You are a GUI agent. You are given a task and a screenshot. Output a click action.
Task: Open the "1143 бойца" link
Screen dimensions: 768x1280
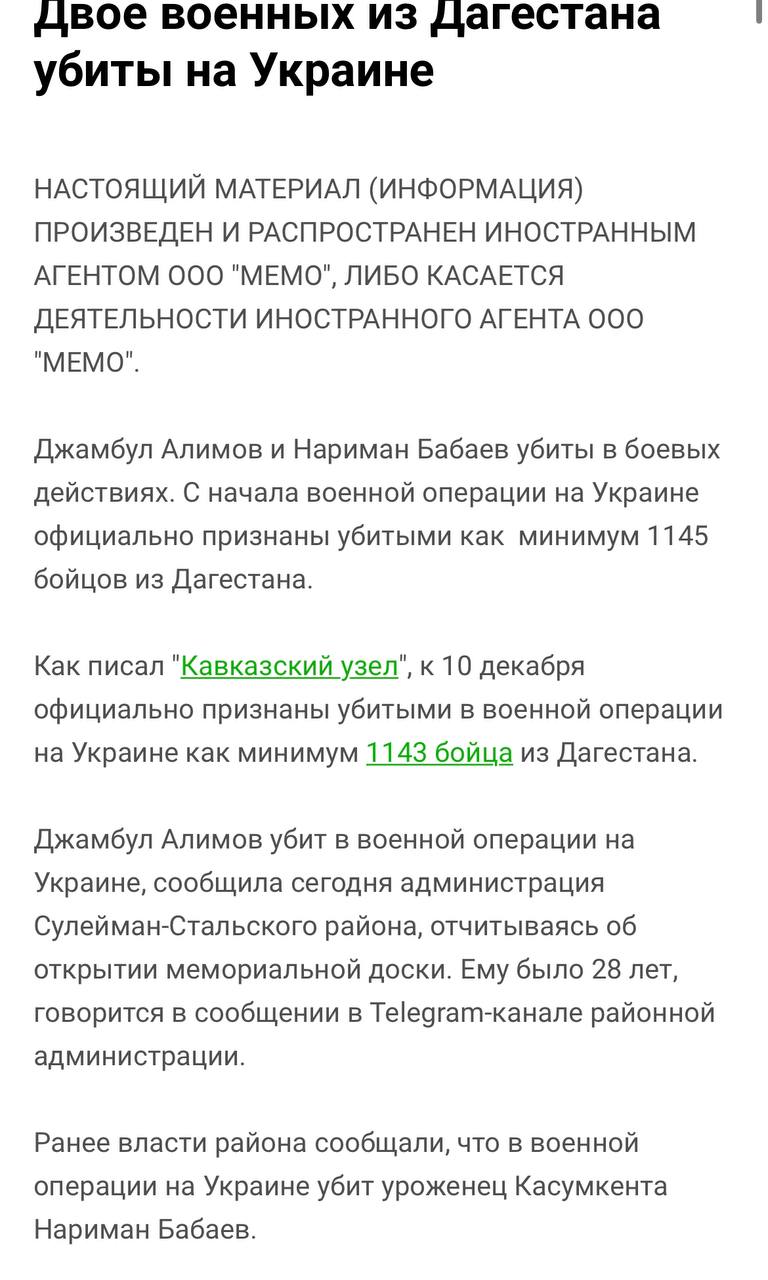coord(439,753)
